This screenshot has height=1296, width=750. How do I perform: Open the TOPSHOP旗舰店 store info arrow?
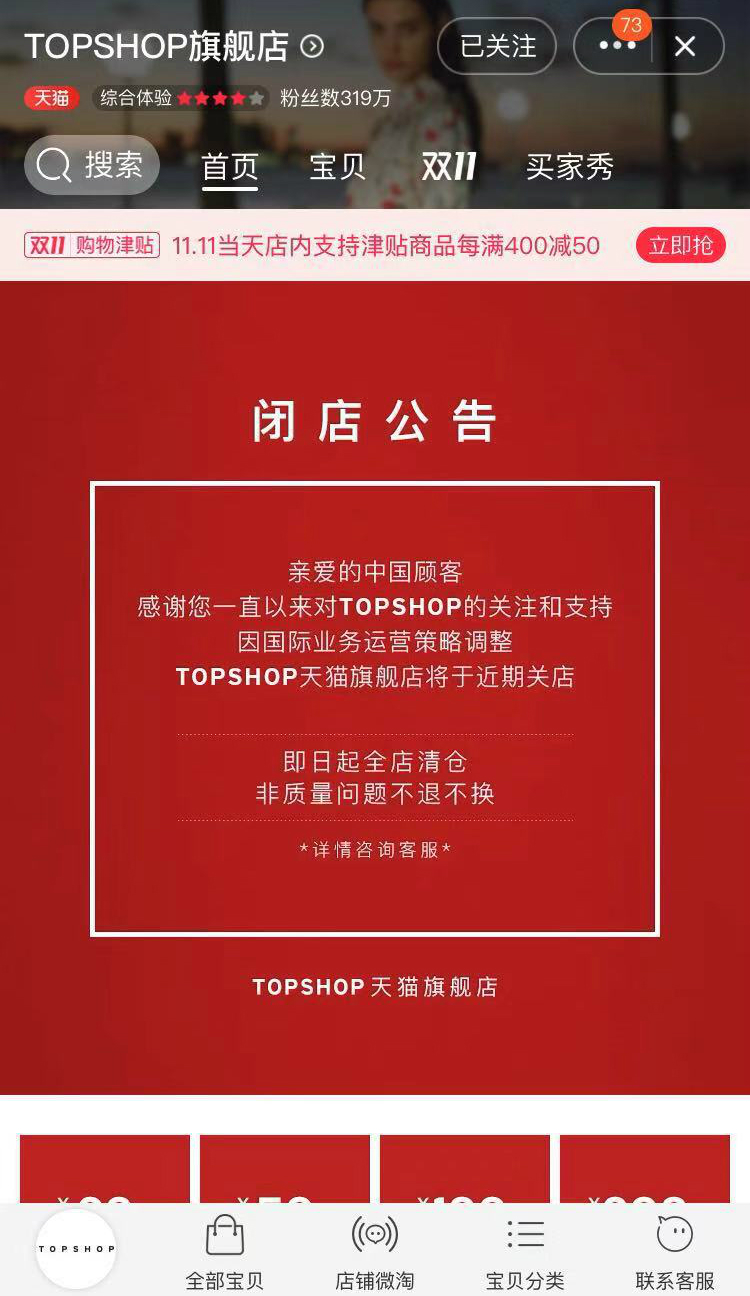pyautogui.click(x=312, y=46)
